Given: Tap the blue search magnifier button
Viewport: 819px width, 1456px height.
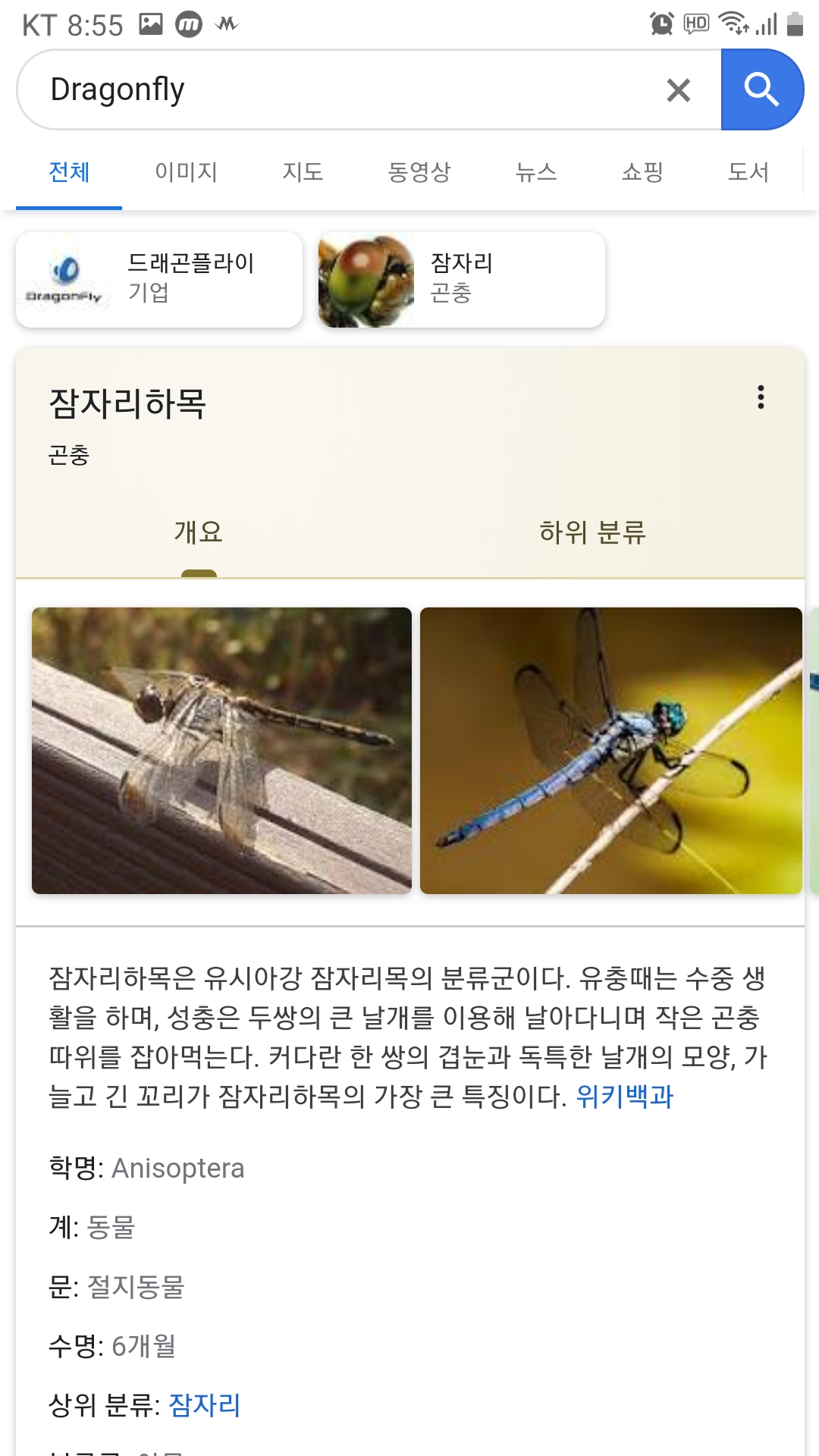Looking at the screenshot, I should 761,89.
